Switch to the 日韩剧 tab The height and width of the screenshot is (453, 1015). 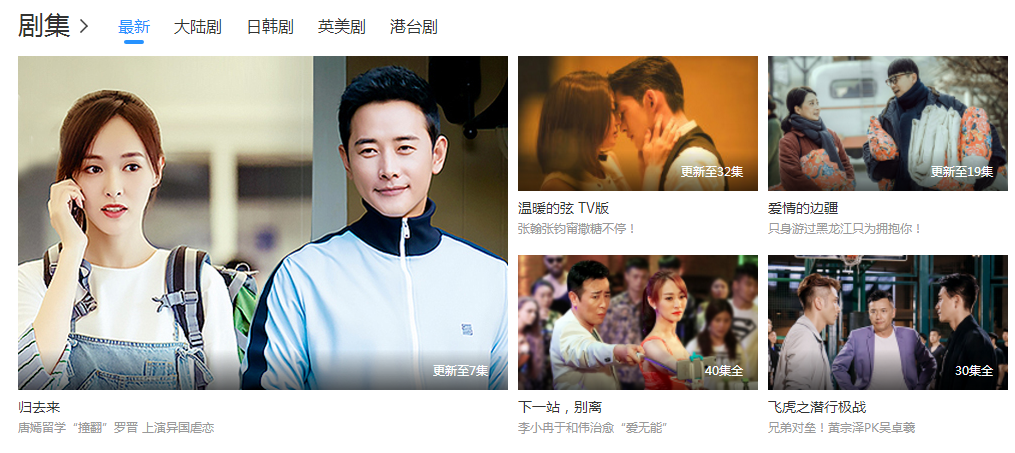(270, 27)
